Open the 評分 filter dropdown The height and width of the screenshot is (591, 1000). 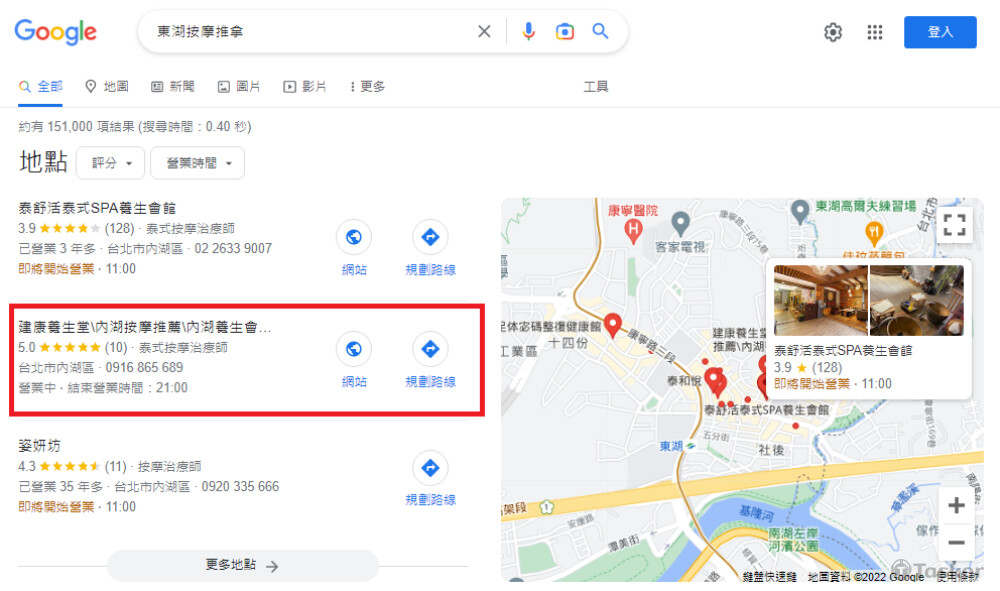click(110, 163)
